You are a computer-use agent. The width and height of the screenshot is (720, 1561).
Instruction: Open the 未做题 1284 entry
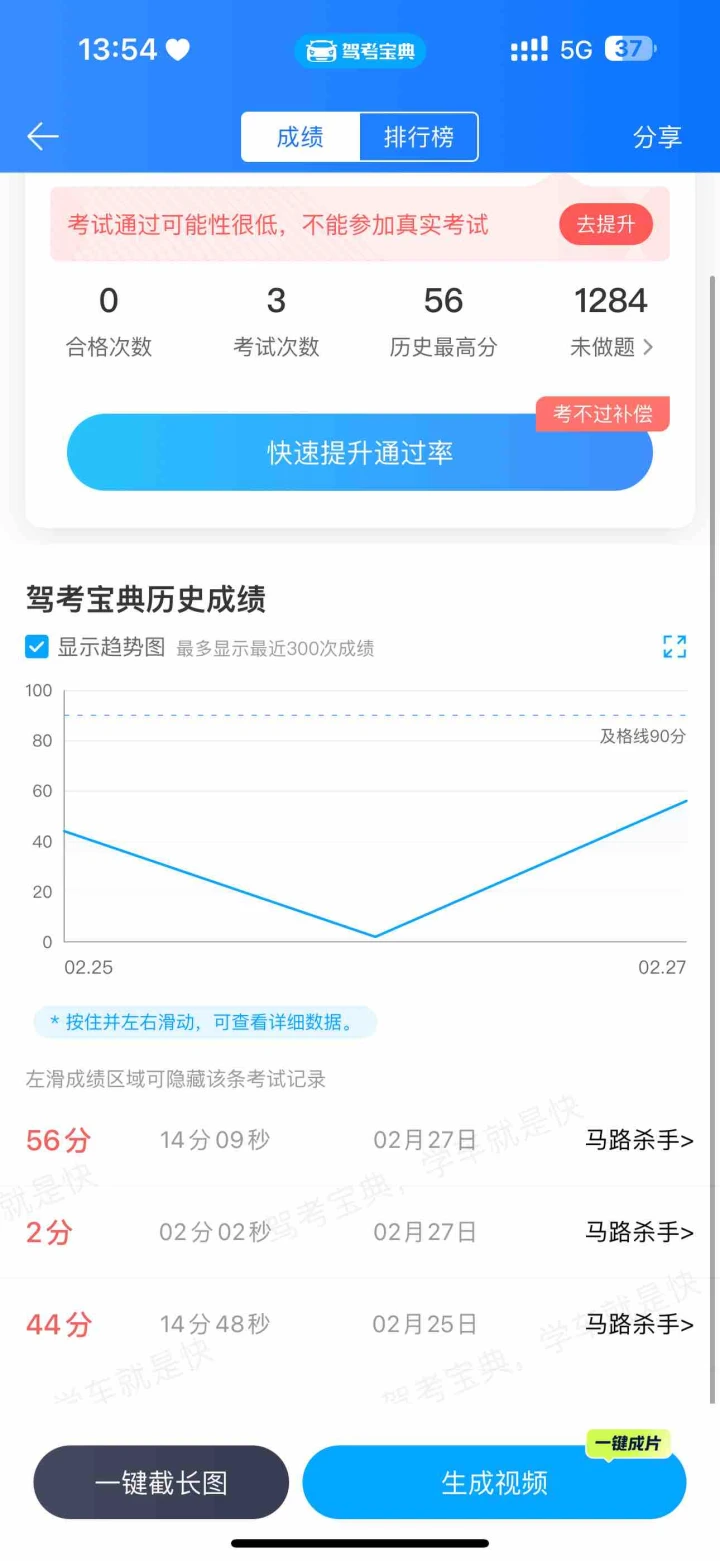pos(610,320)
